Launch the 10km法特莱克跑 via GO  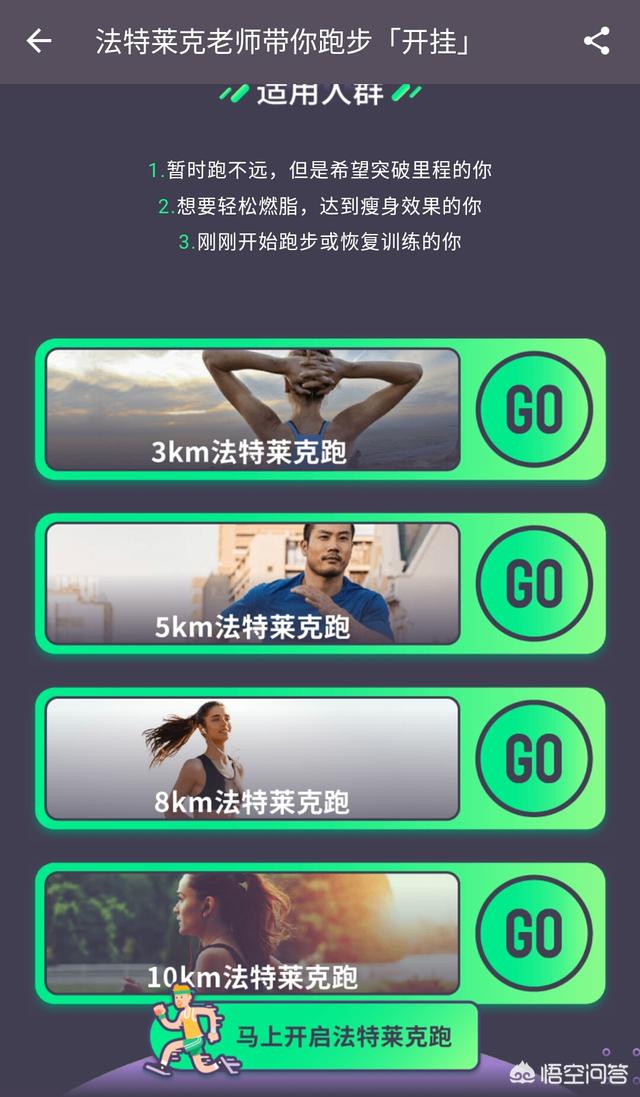(x=534, y=932)
